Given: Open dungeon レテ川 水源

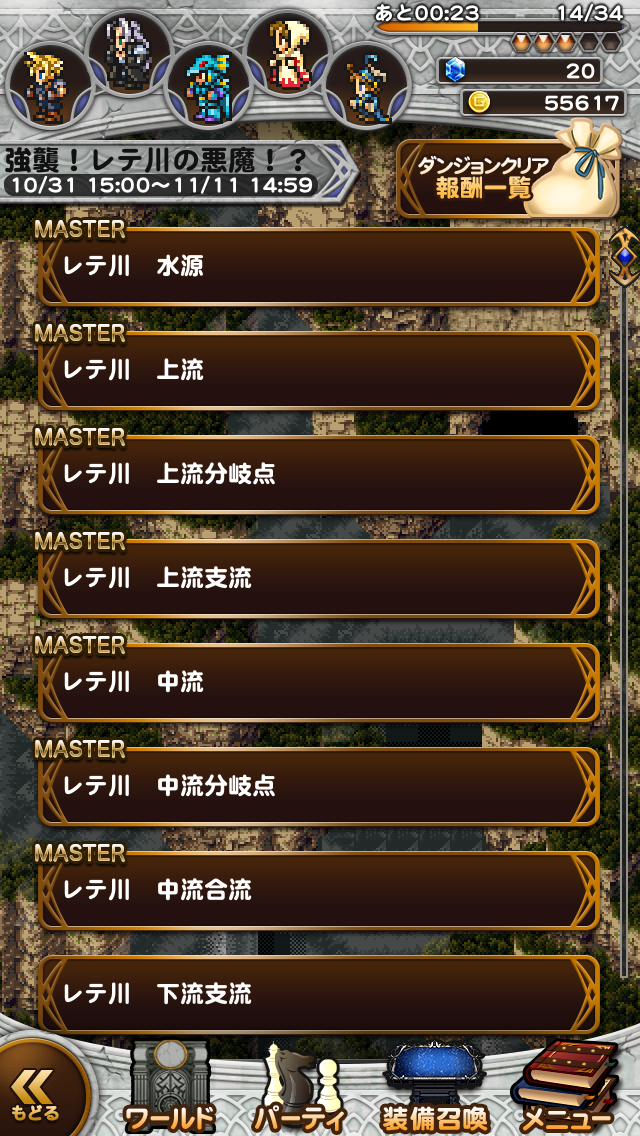Looking at the screenshot, I should [x=318, y=267].
